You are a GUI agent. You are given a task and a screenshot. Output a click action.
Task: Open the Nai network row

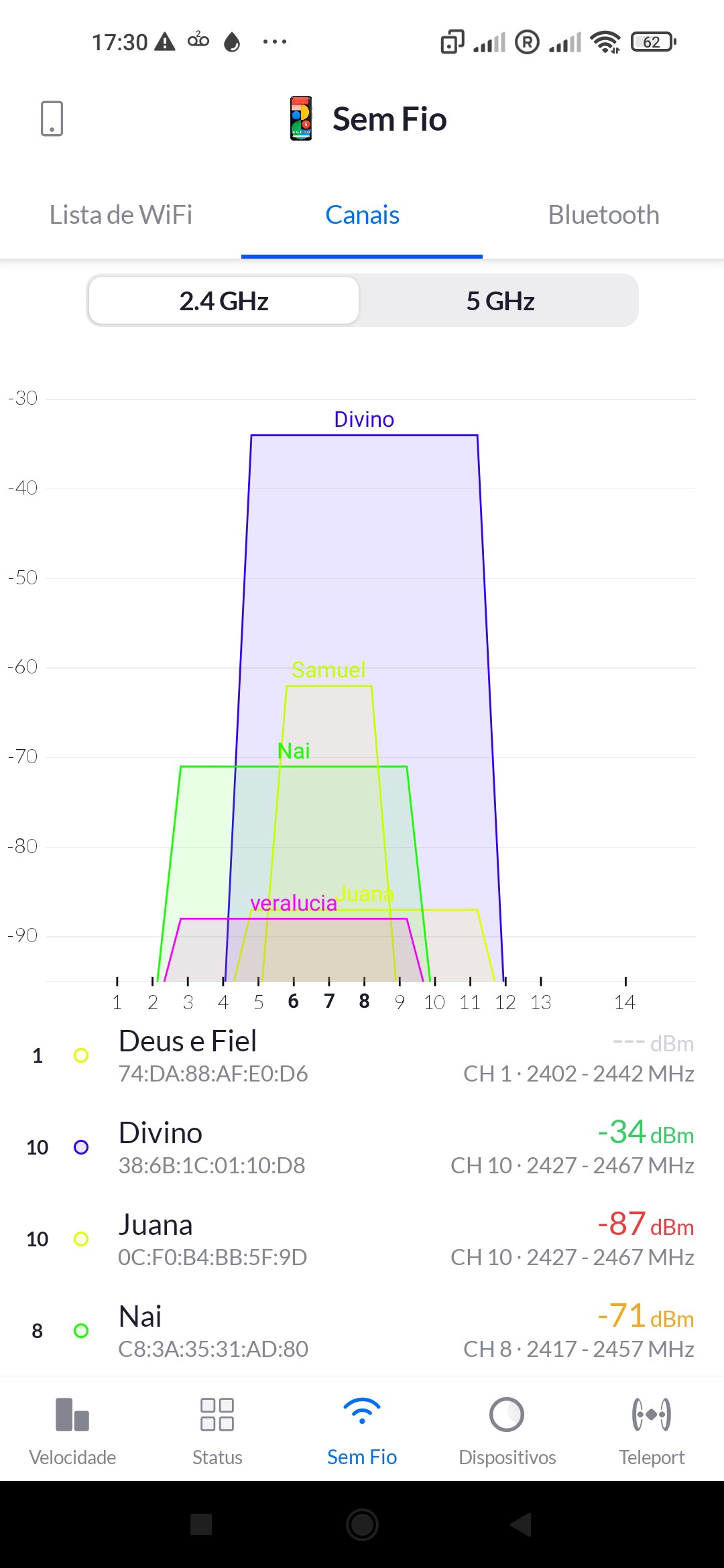click(362, 1331)
